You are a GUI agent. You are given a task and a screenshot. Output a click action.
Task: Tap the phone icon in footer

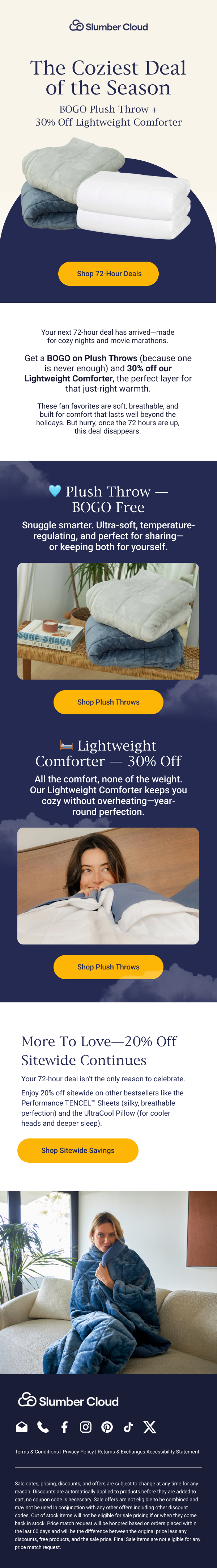click(x=43, y=1426)
